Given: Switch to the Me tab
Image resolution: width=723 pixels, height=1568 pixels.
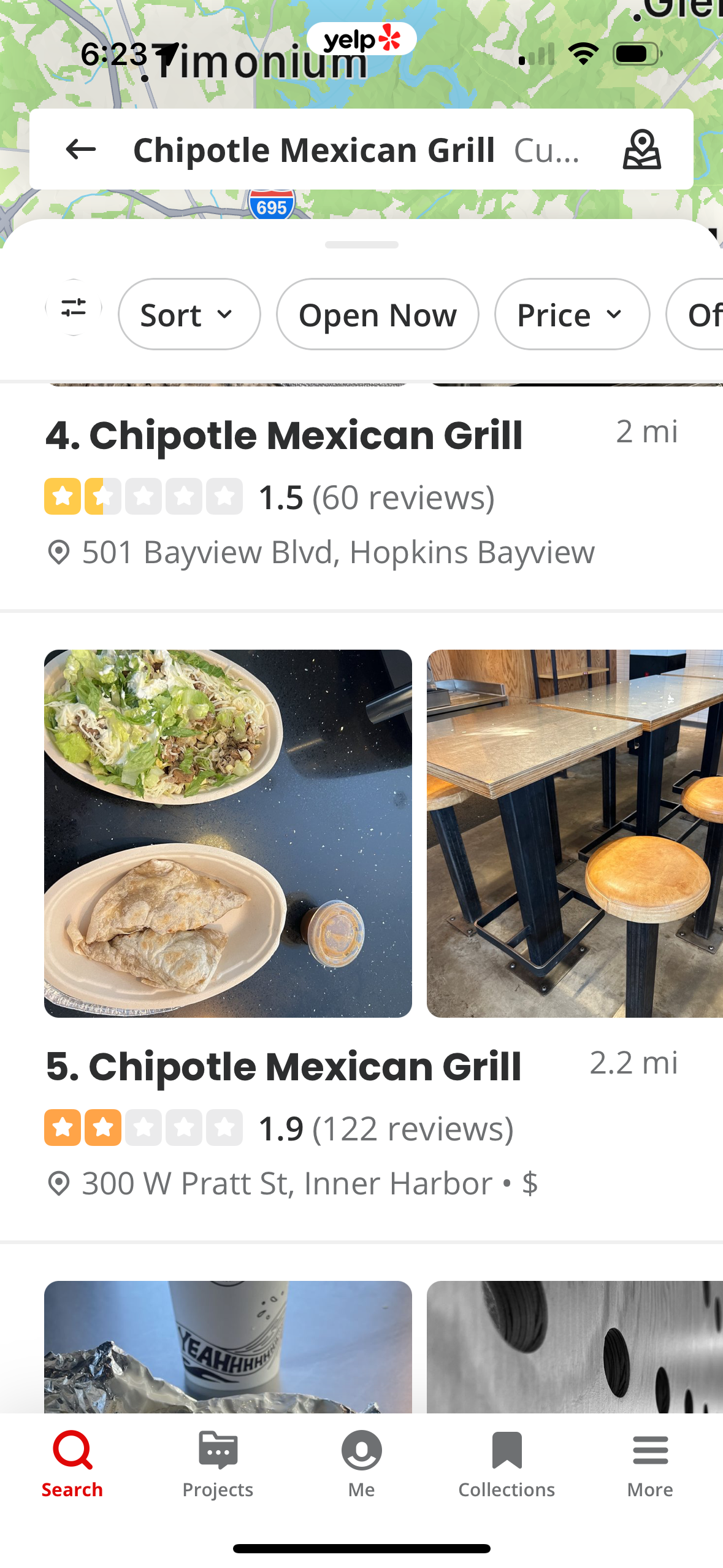Looking at the screenshot, I should click(361, 1464).
